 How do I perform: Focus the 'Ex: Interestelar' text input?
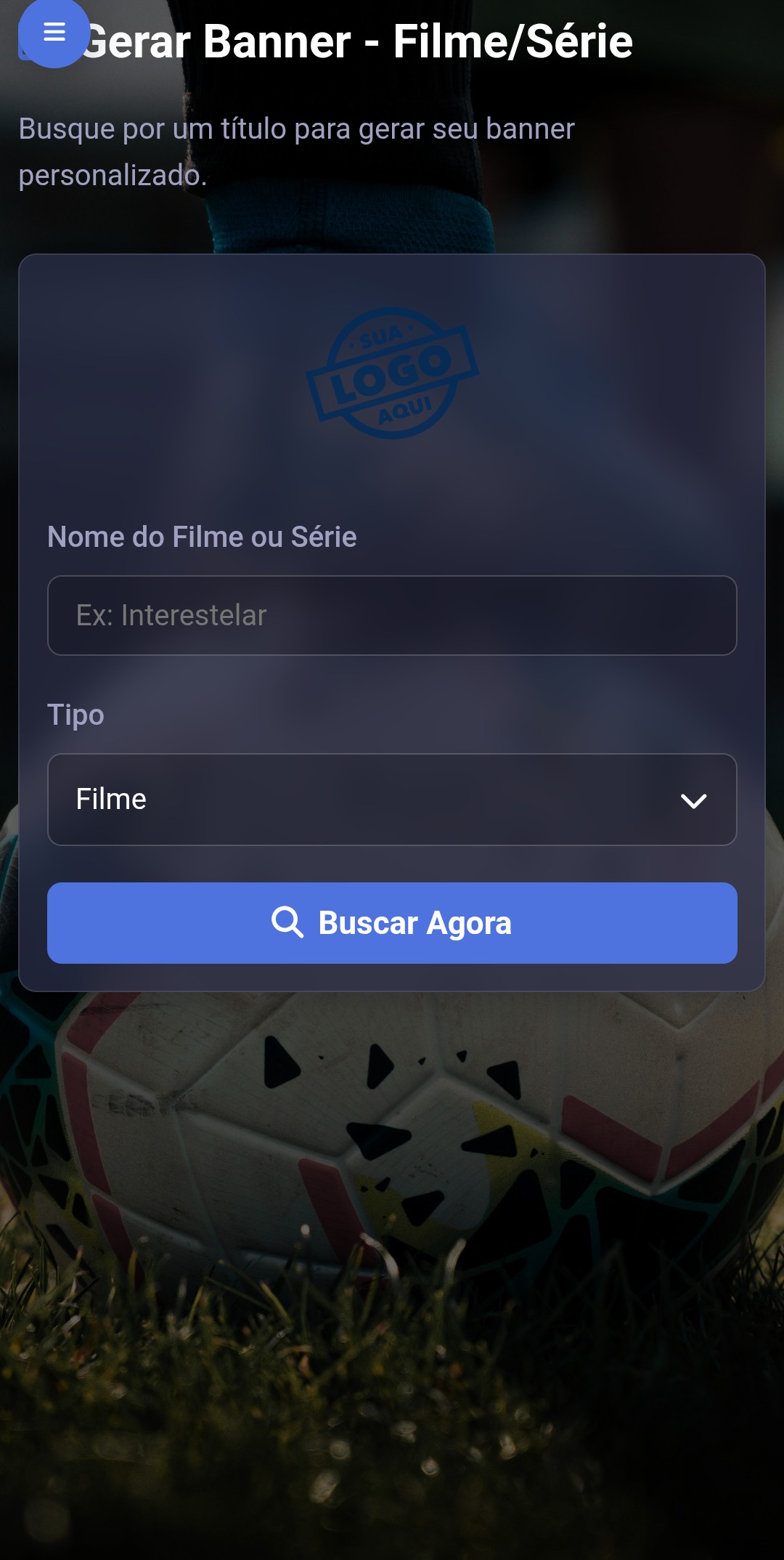[392, 614]
